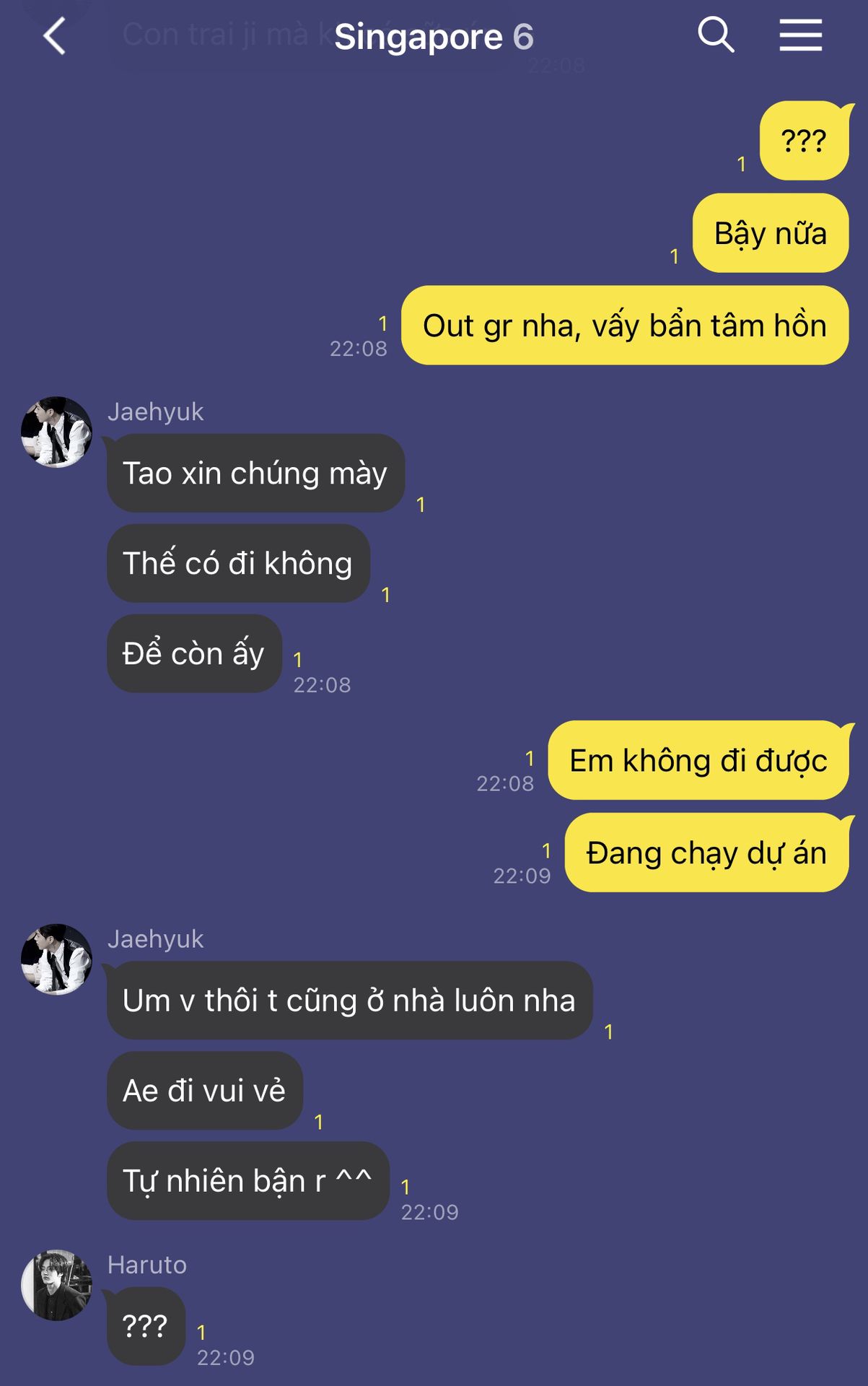
Task: View Jaehyuk's avatar above 'Tao xin chúng mày'
Action: pos(56,432)
